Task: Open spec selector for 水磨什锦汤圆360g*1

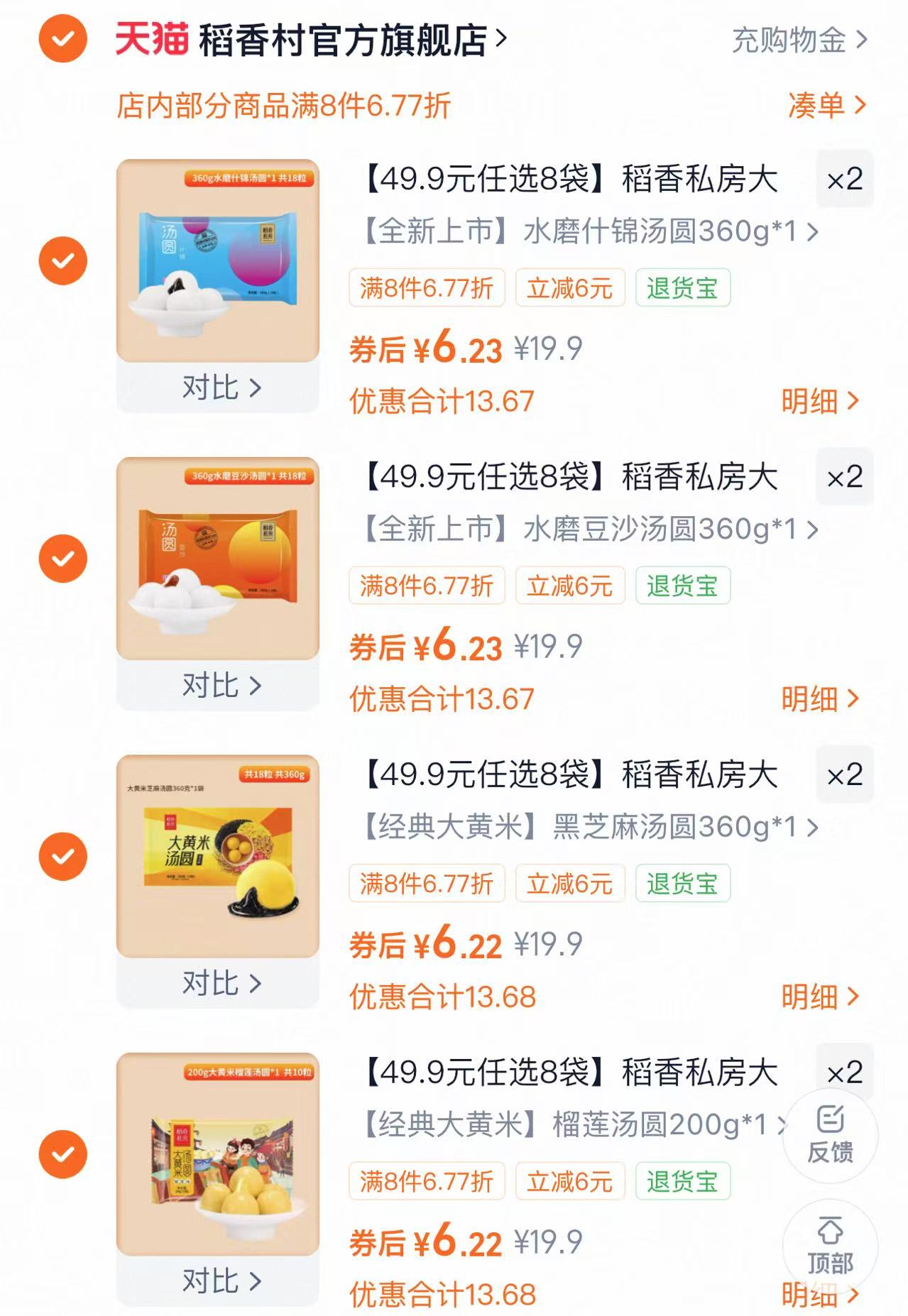Action: click(x=591, y=231)
